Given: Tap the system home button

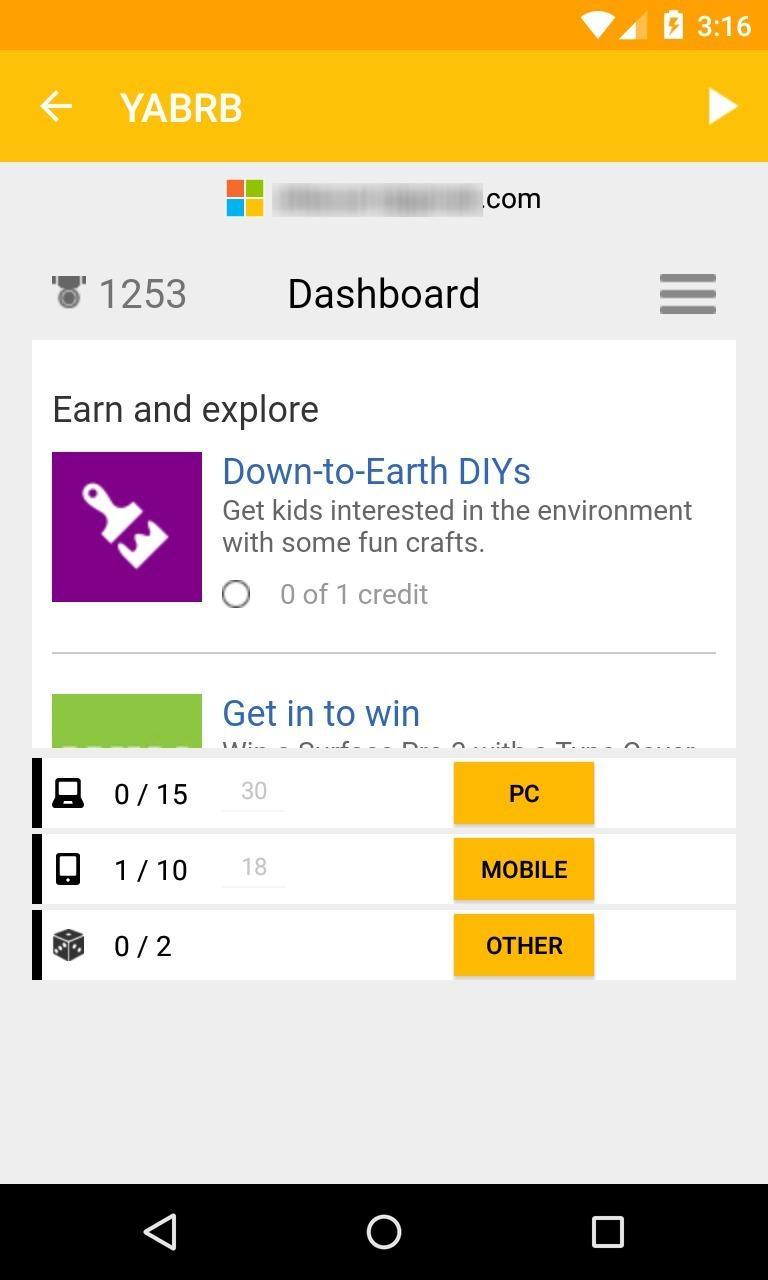Looking at the screenshot, I should click(x=384, y=1231).
